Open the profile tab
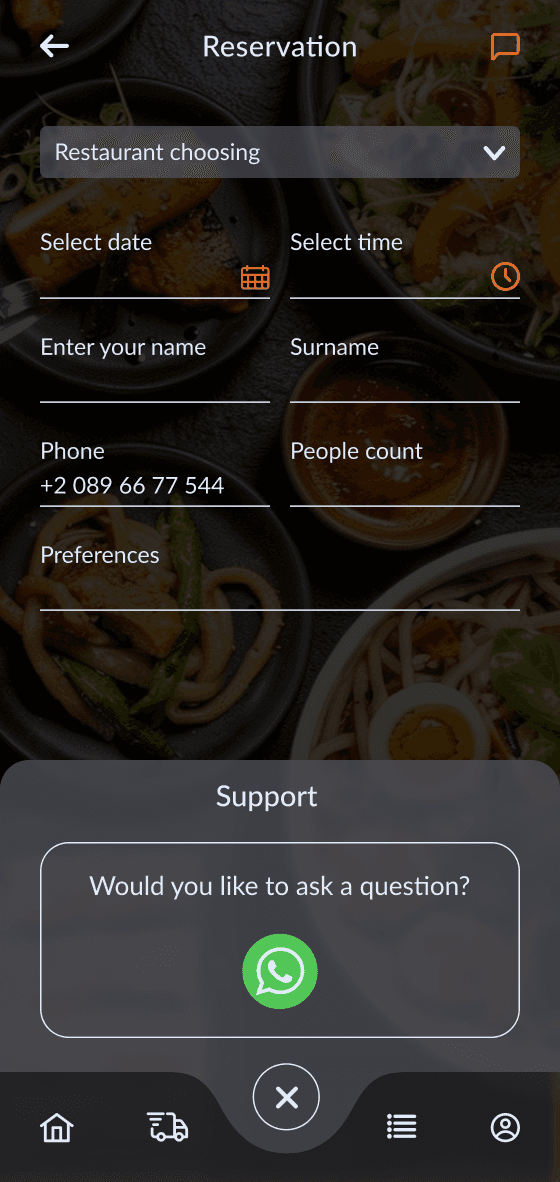Viewport: 560px width, 1182px height. tap(505, 1128)
